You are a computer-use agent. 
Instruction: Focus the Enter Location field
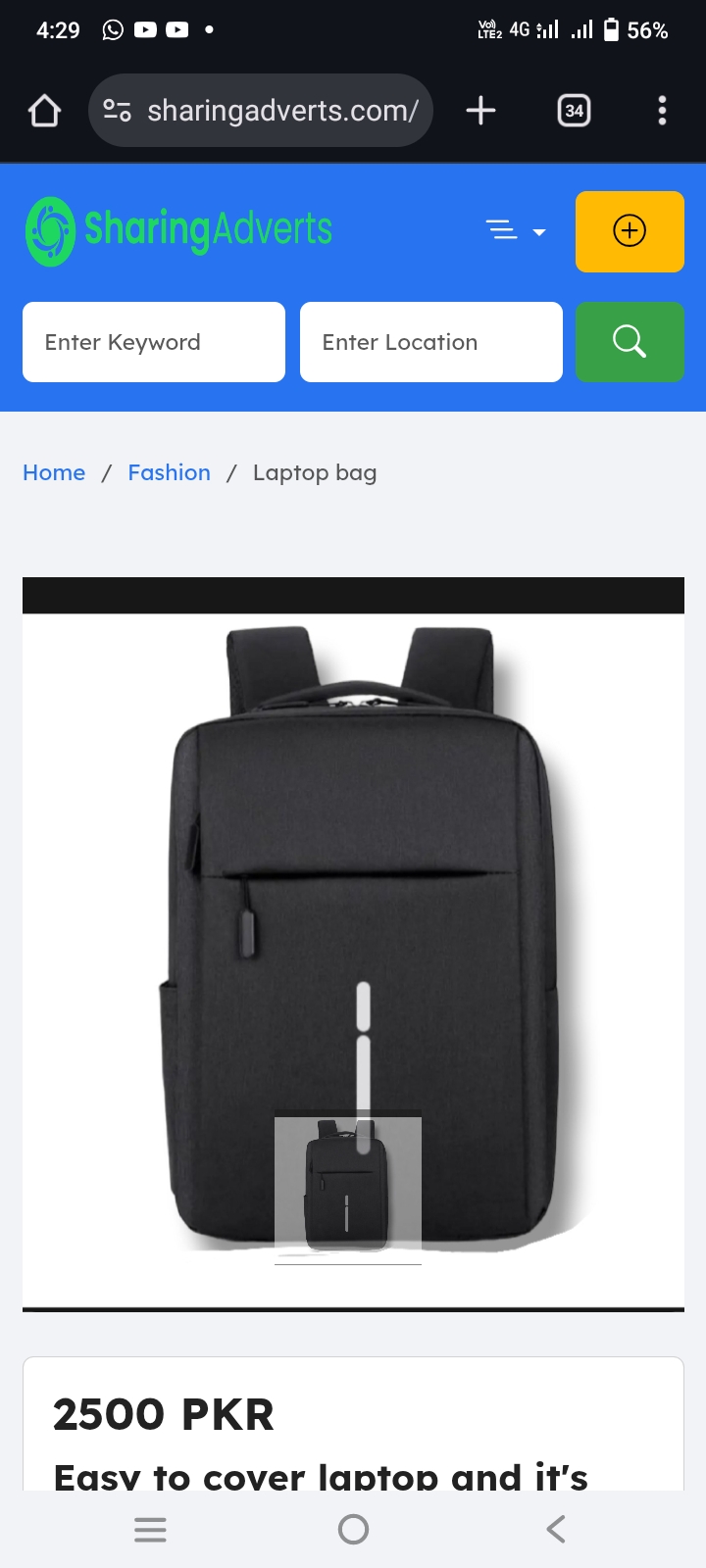coord(430,342)
